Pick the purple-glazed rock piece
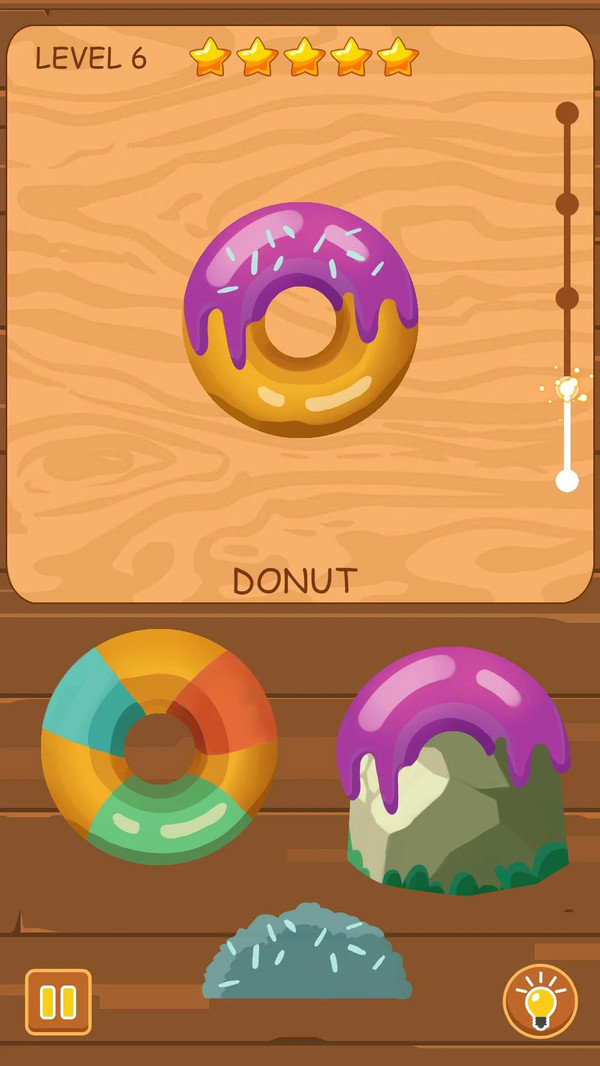Image resolution: width=600 pixels, height=1066 pixels. coord(455,772)
